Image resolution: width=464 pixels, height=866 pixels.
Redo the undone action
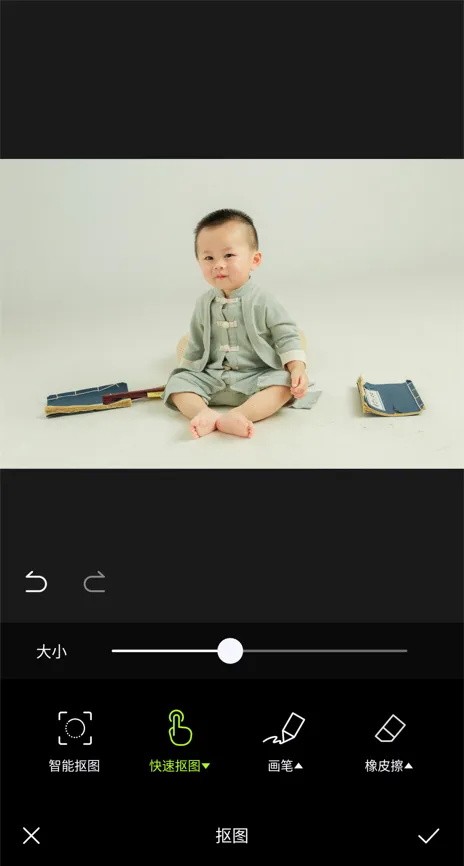(94, 583)
